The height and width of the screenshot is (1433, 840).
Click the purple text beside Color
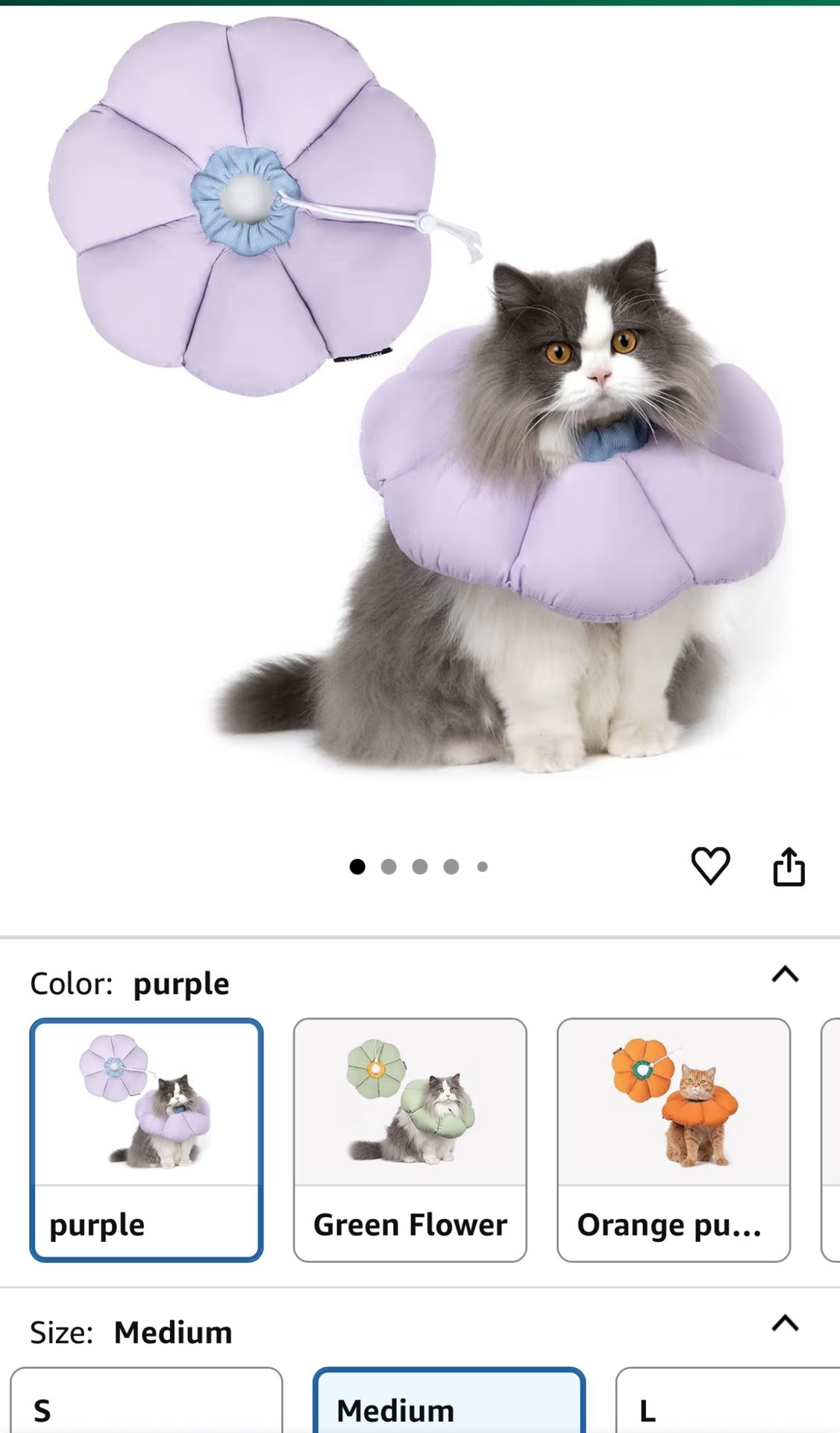pos(181,983)
